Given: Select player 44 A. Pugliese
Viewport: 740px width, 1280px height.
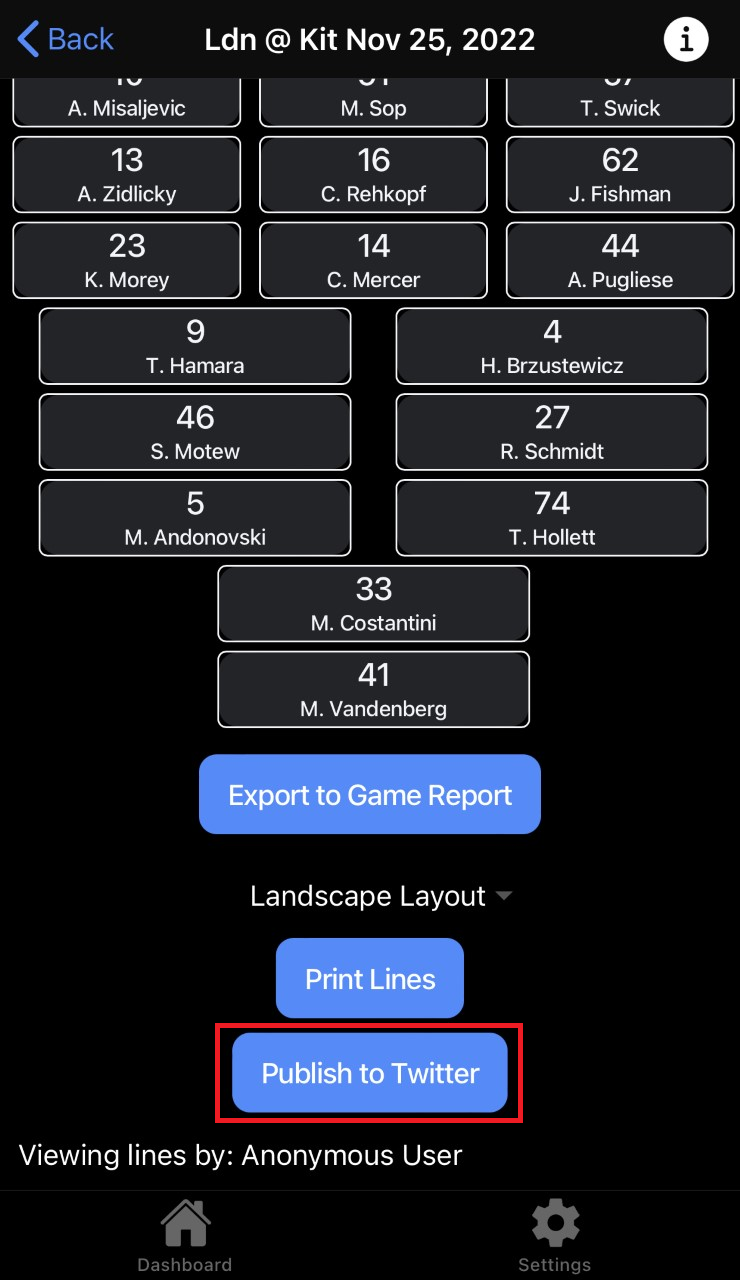Looking at the screenshot, I should [620, 261].
